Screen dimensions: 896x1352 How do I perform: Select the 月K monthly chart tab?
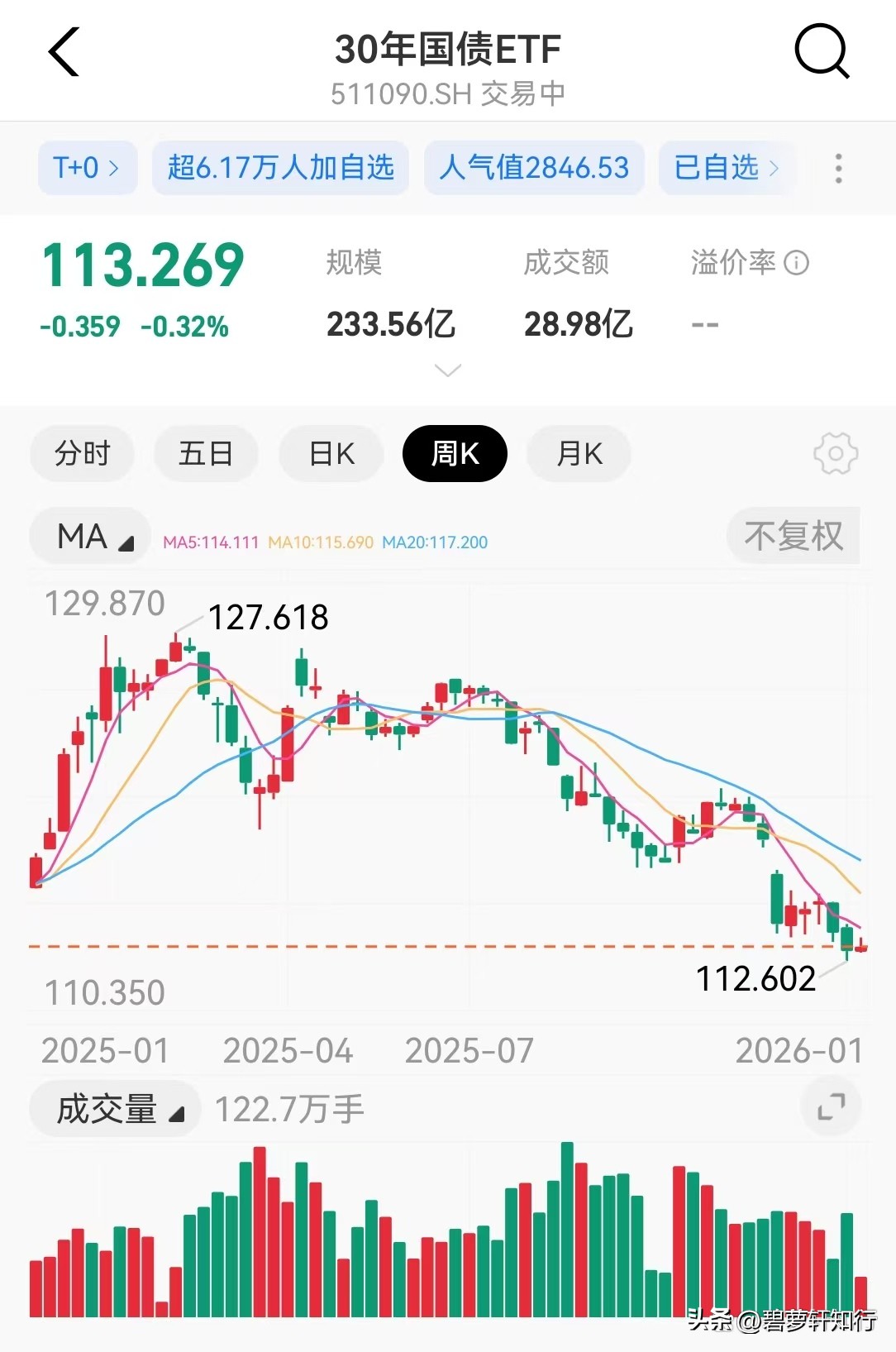coord(578,453)
